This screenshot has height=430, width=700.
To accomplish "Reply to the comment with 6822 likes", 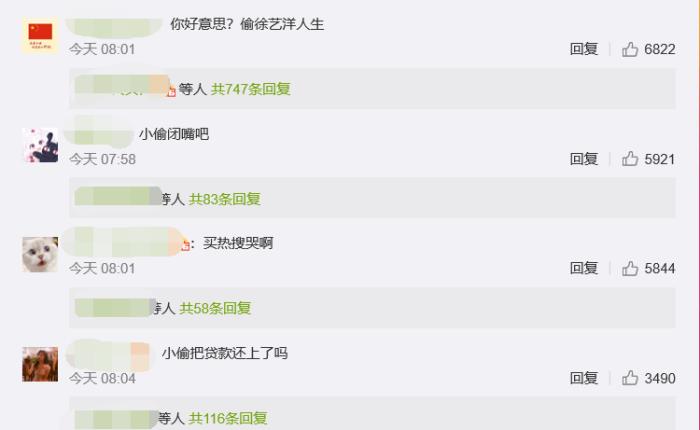I will click(584, 49).
